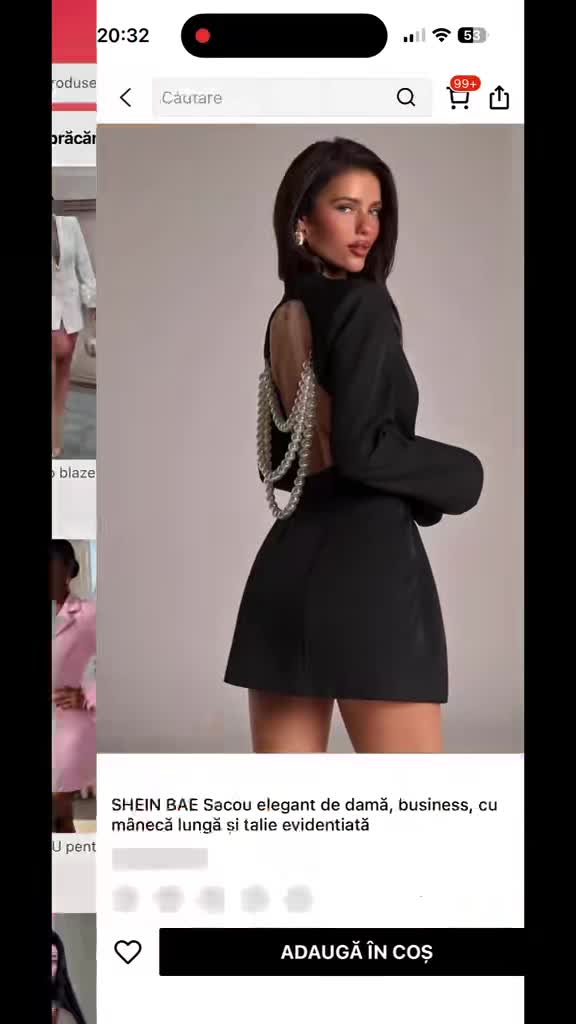Tap the magnifier search icon
This screenshot has width=576, height=1024.
406,98
